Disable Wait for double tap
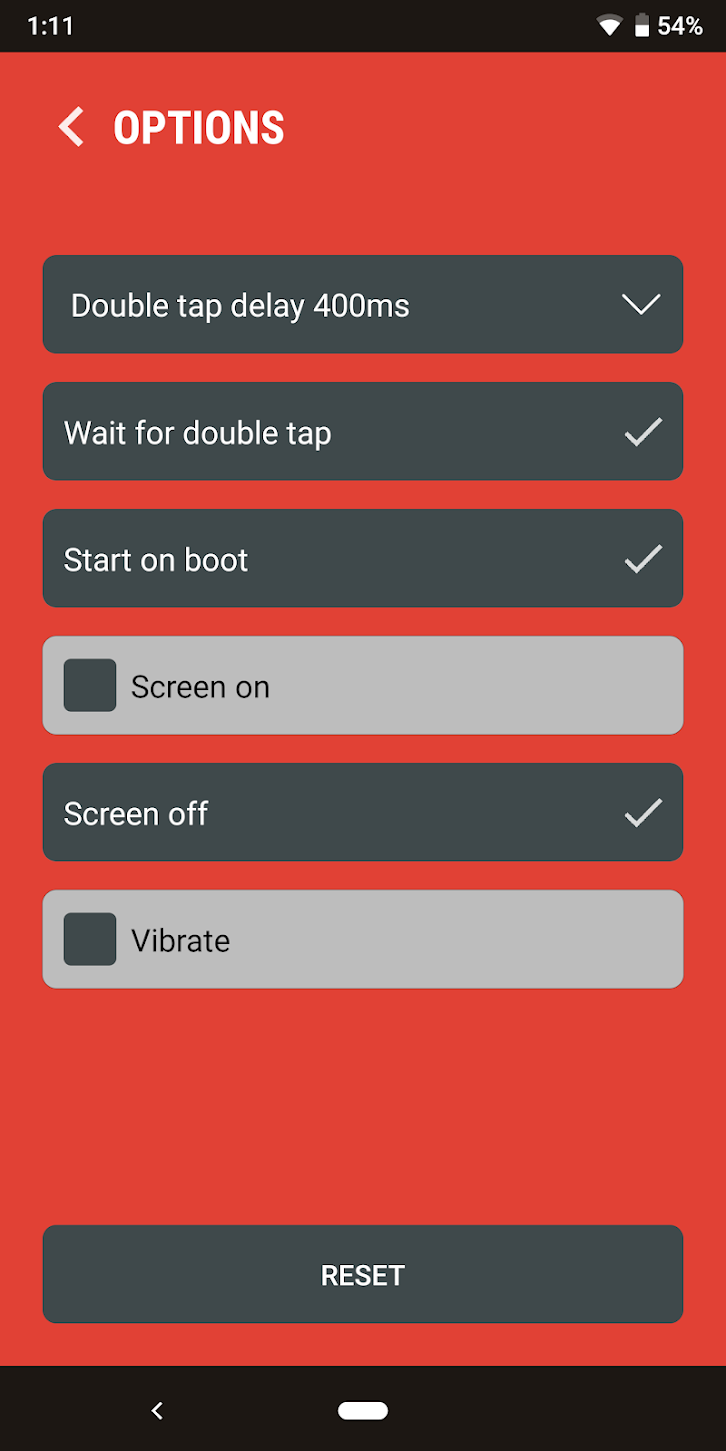Viewport: 726px width, 1451px height. pos(362,431)
